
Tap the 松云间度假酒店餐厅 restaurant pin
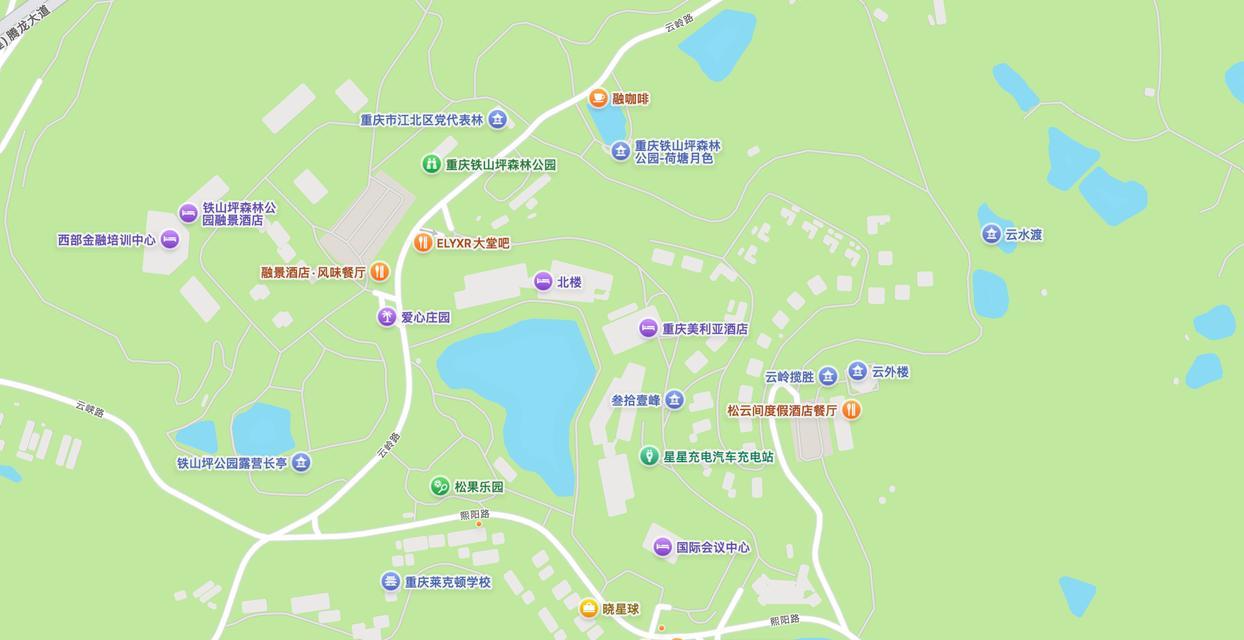[851, 409]
